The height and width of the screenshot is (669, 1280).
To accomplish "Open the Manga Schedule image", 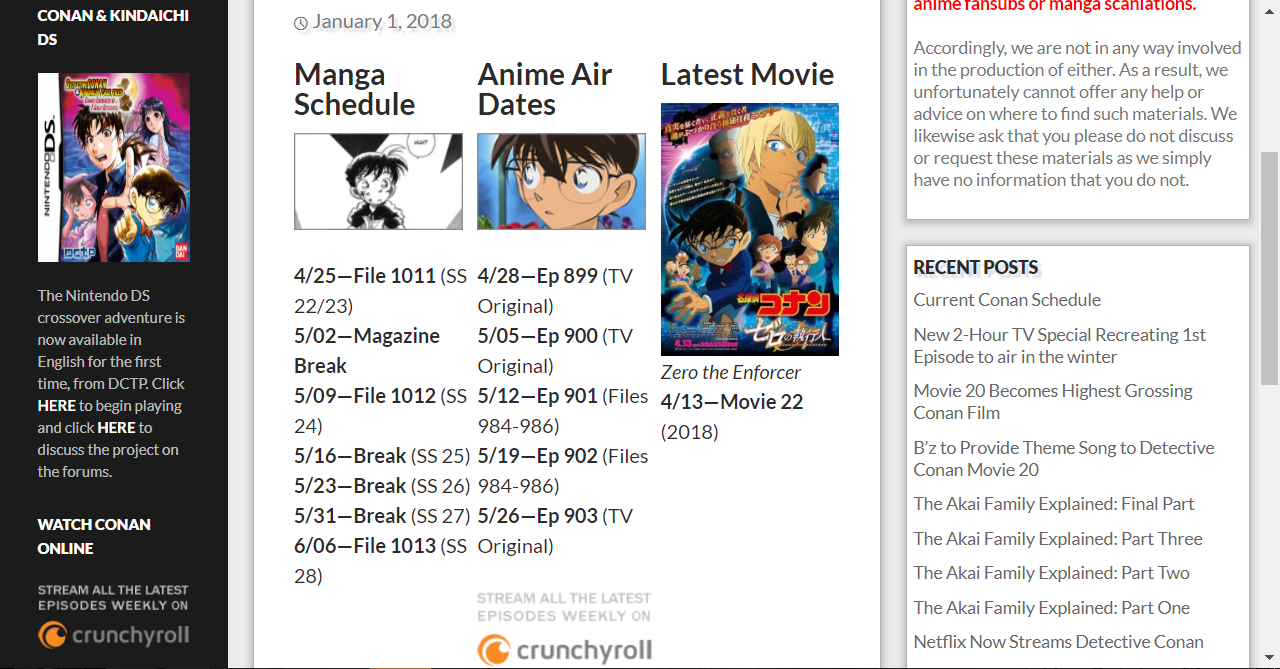I will tap(378, 182).
